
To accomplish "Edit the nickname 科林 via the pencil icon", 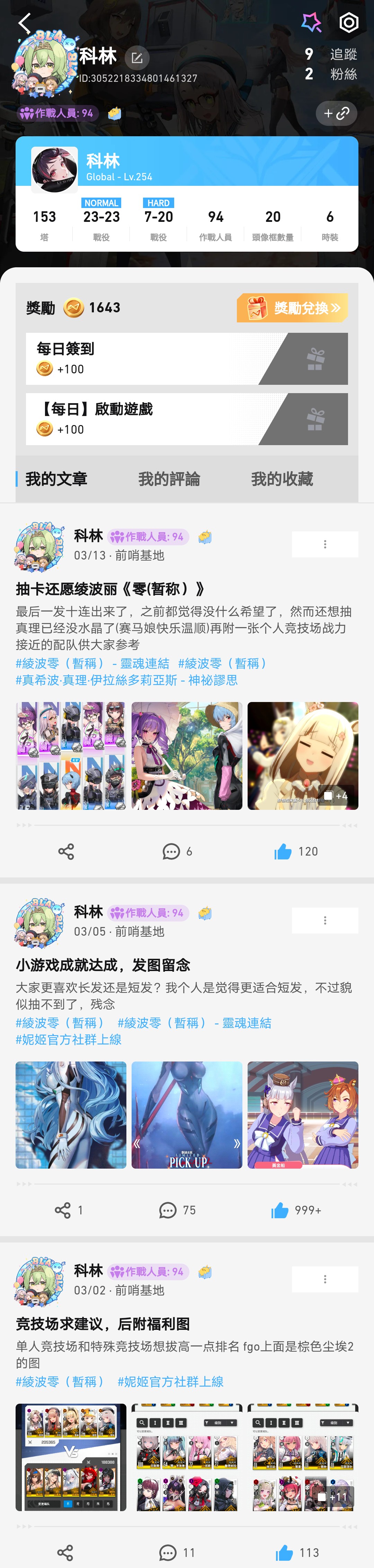I will (137, 58).
